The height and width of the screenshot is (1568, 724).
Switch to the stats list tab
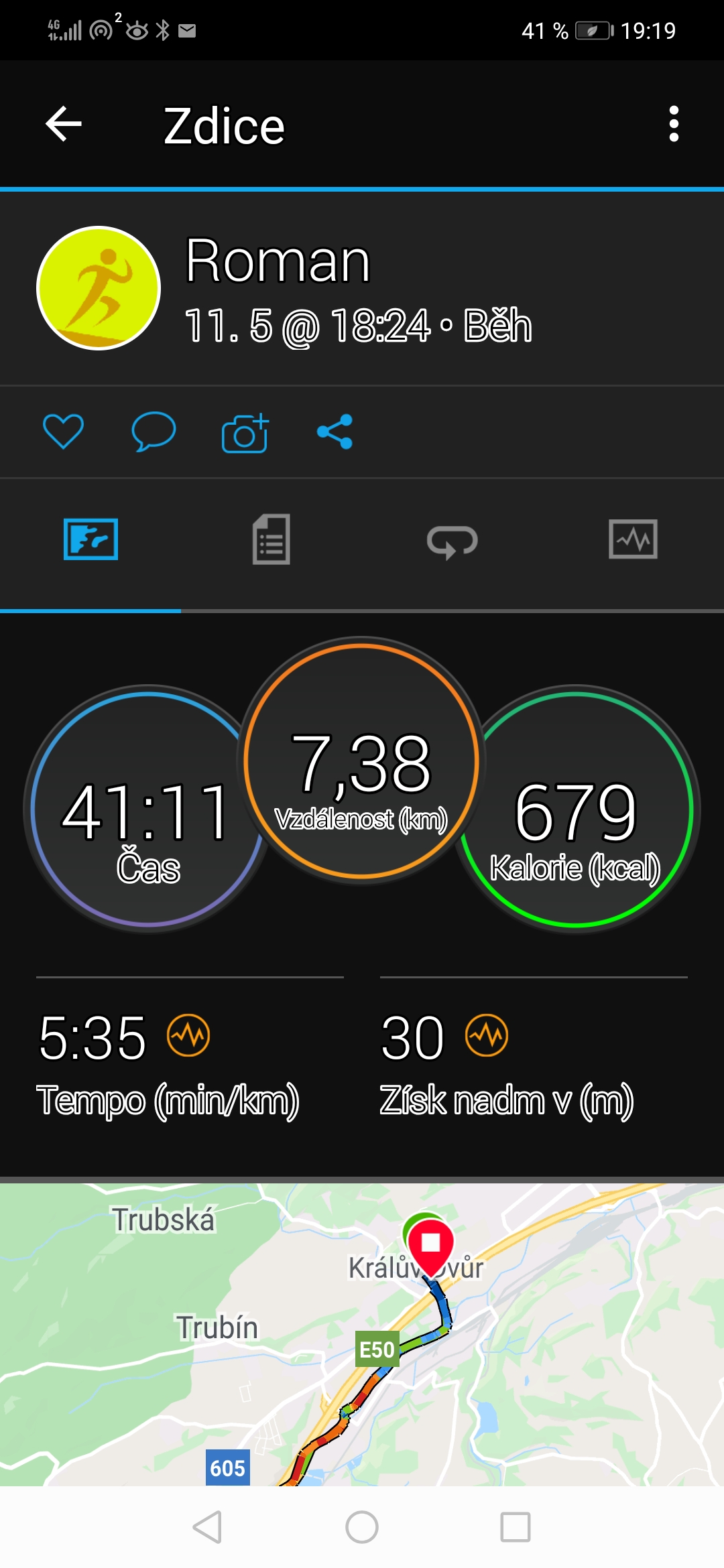pos(271,539)
